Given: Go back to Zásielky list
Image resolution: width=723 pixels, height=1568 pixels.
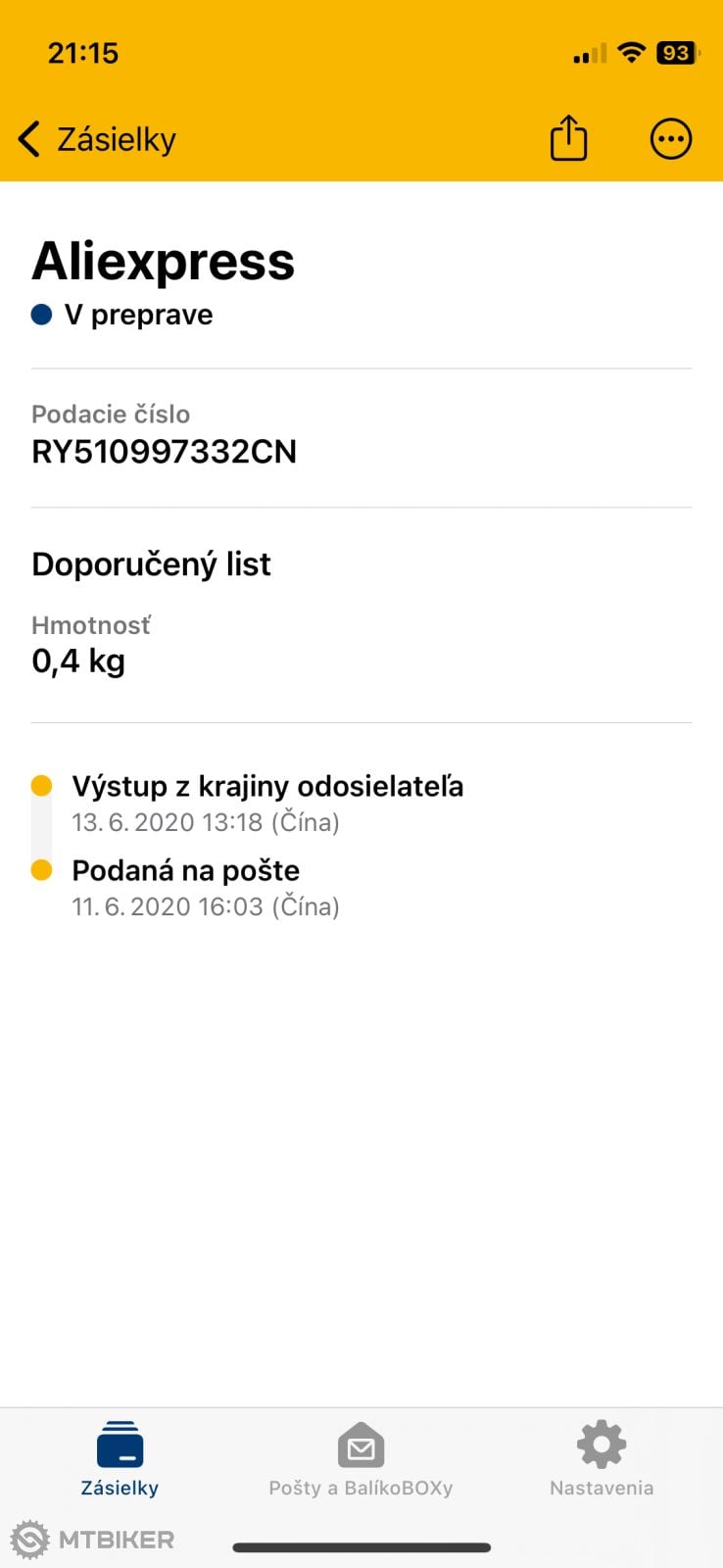Looking at the screenshot, I should pyautogui.click(x=96, y=139).
